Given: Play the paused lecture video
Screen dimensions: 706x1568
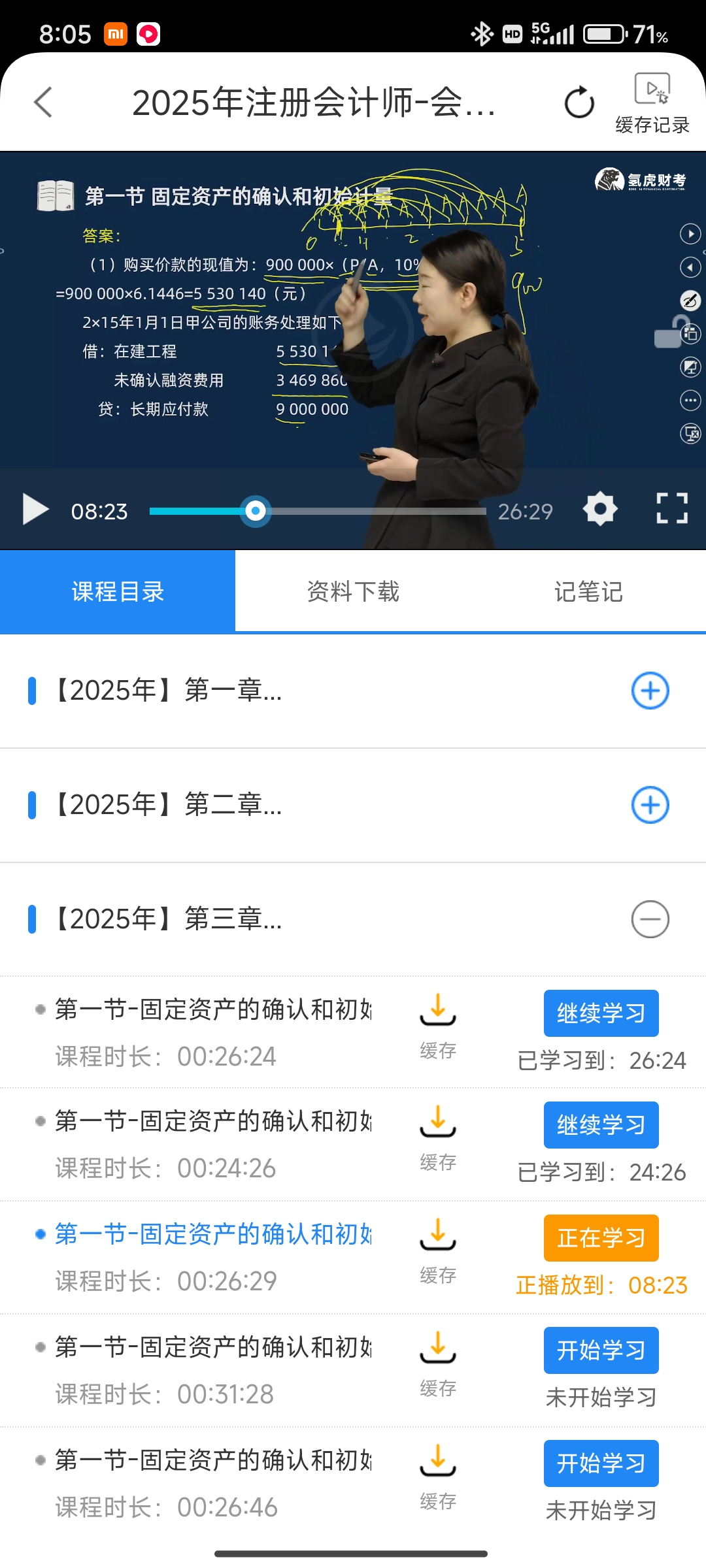Looking at the screenshot, I should tap(35, 510).
